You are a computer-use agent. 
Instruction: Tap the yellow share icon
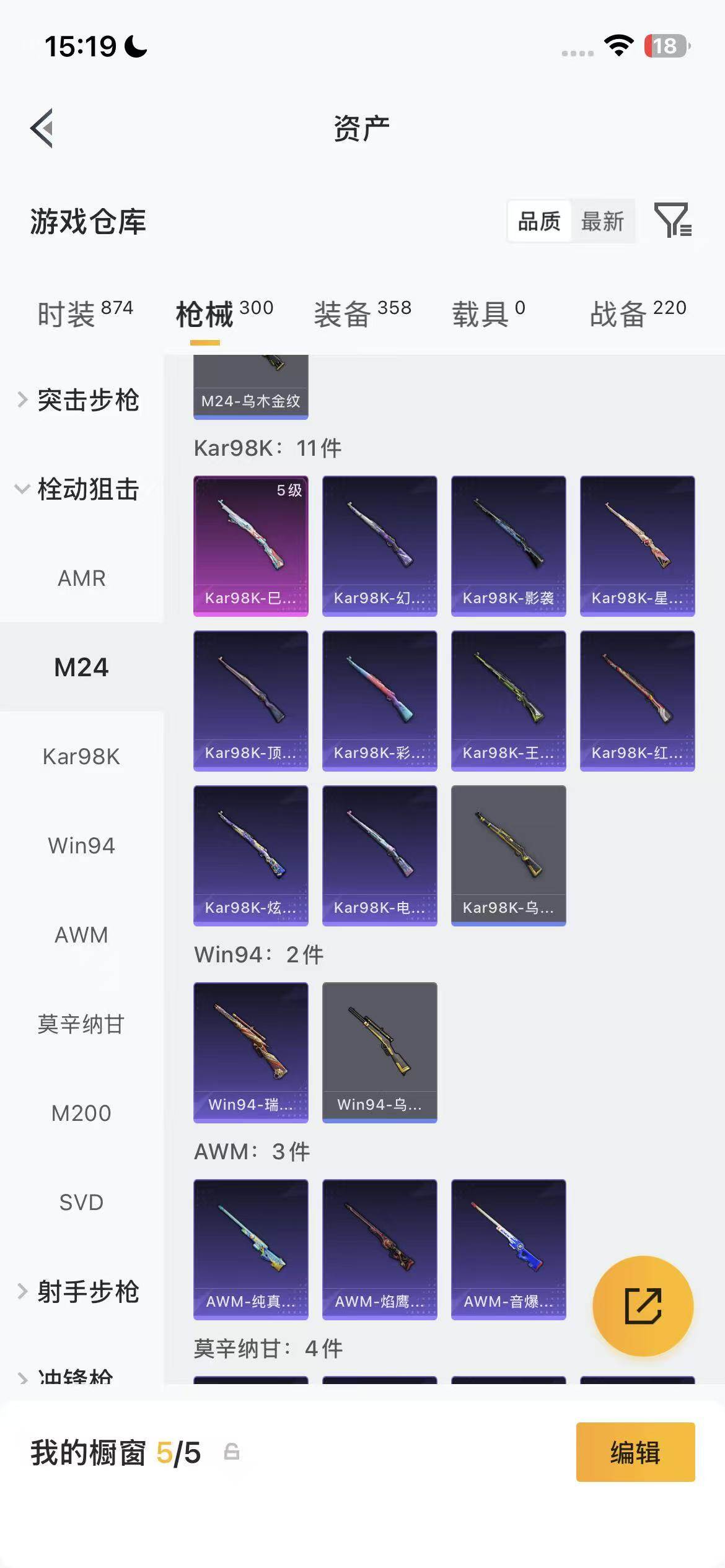643,1305
